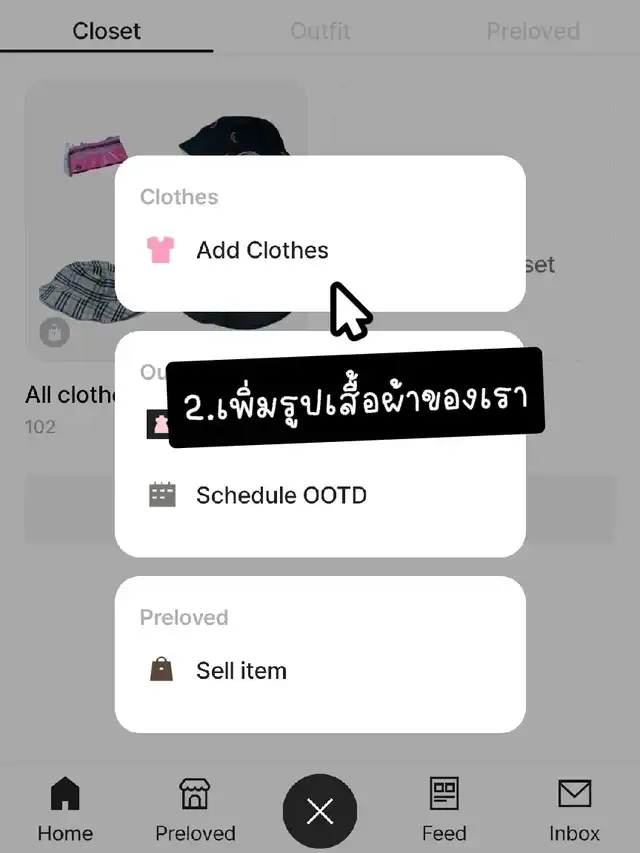The height and width of the screenshot is (853, 640).
Task: Choose Sell item under Preloved
Action: [241, 670]
